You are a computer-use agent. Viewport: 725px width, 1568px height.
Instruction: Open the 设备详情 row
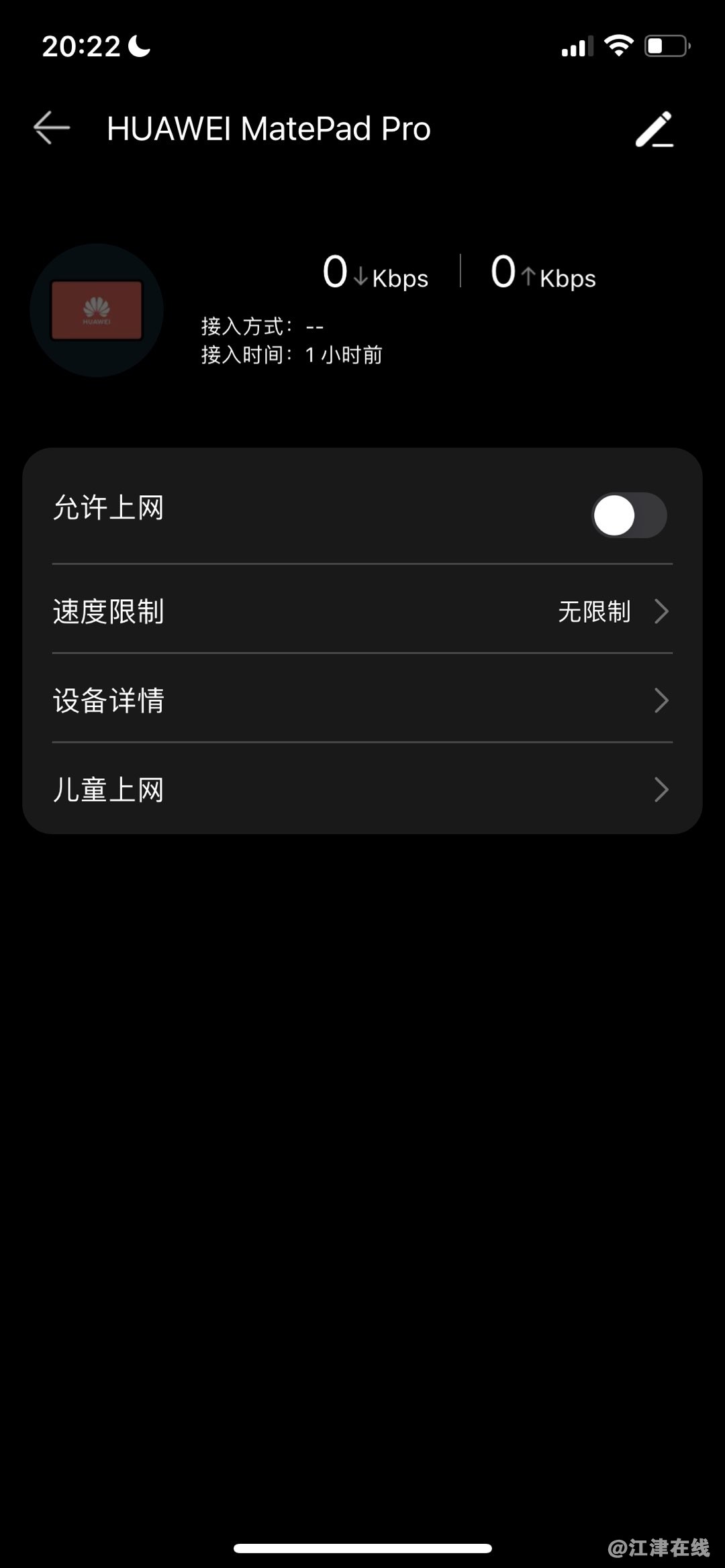pyautogui.click(x=362, y=700)
